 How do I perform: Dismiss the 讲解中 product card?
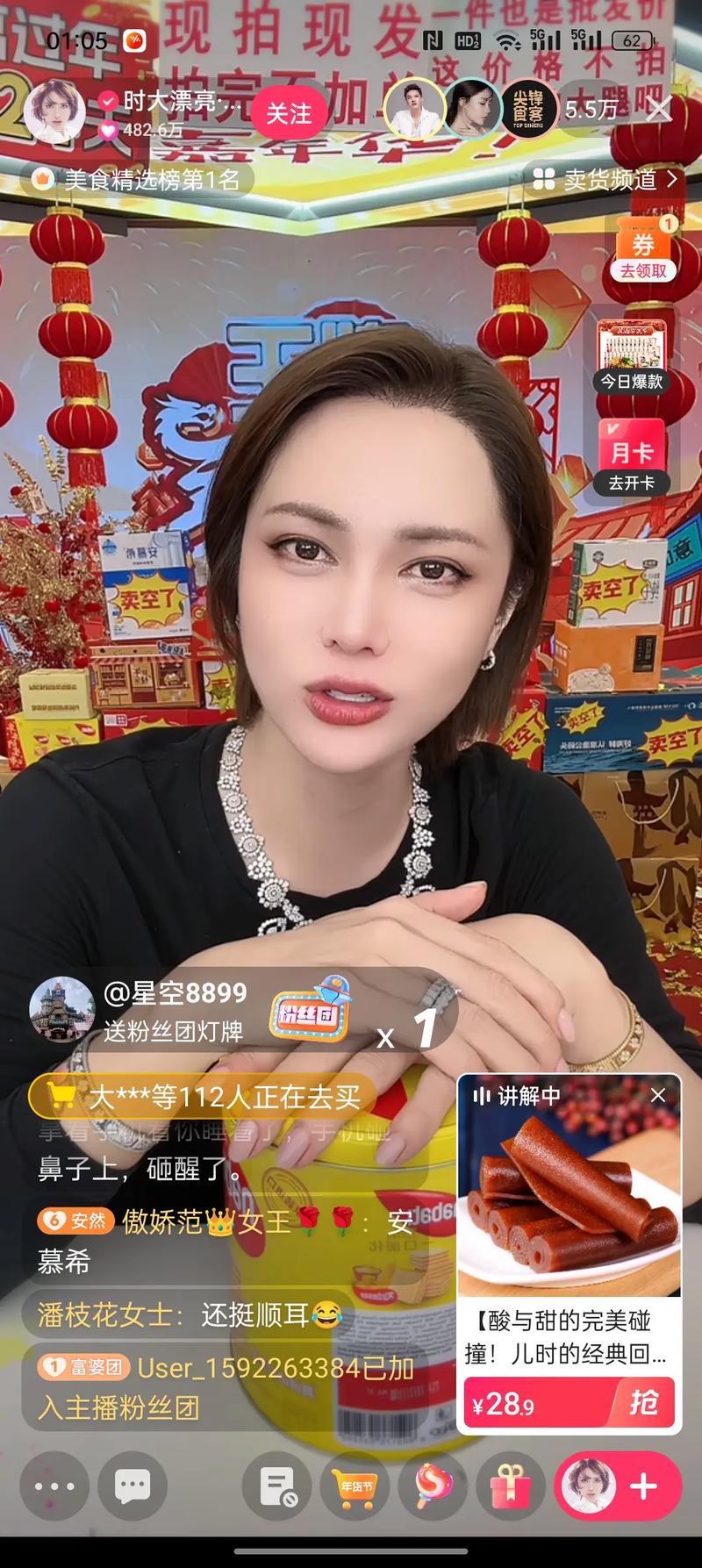coord(658,1096)
